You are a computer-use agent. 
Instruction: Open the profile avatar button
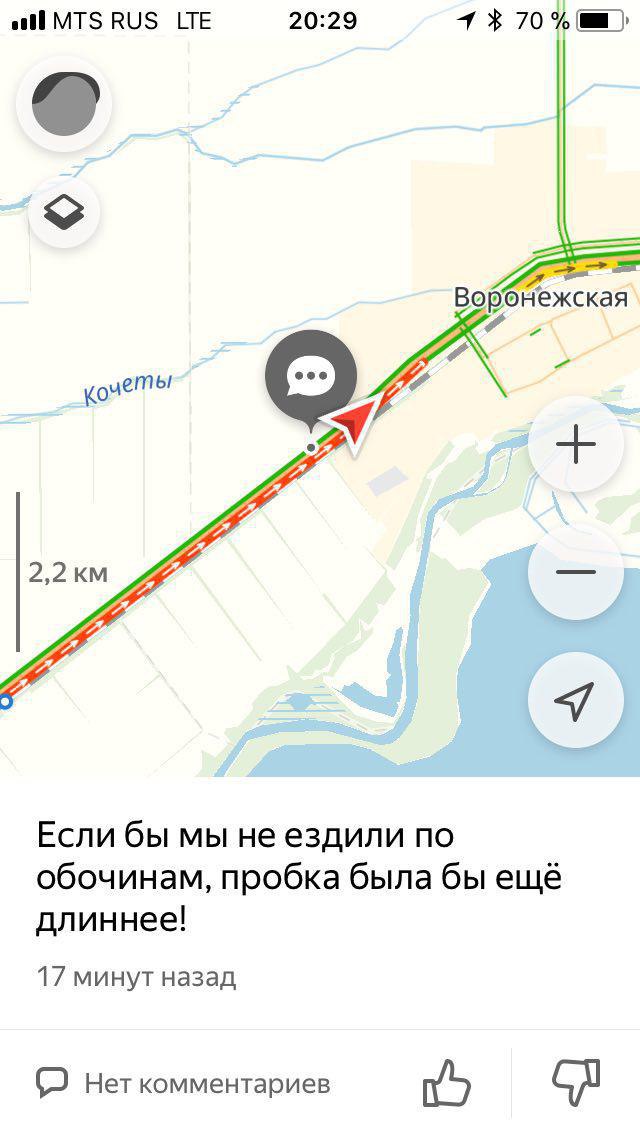[x=65, y=104]
